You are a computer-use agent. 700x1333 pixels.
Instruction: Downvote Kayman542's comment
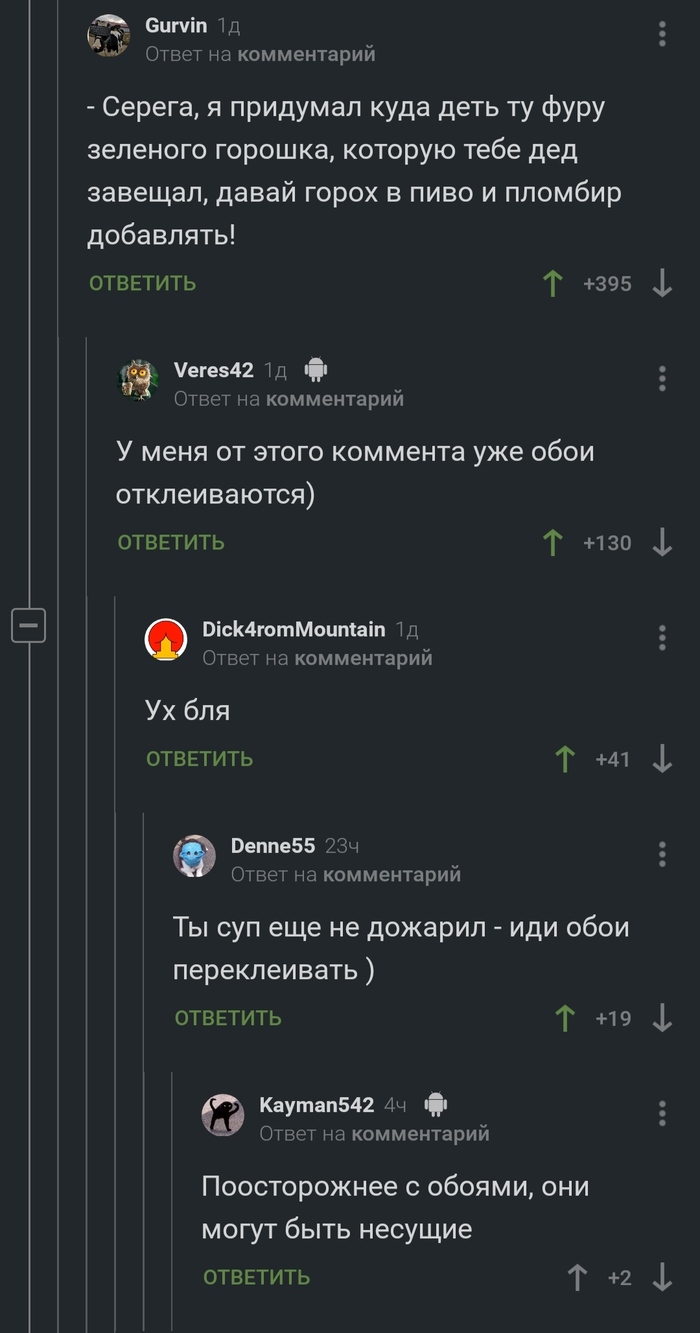(662, 1277)
